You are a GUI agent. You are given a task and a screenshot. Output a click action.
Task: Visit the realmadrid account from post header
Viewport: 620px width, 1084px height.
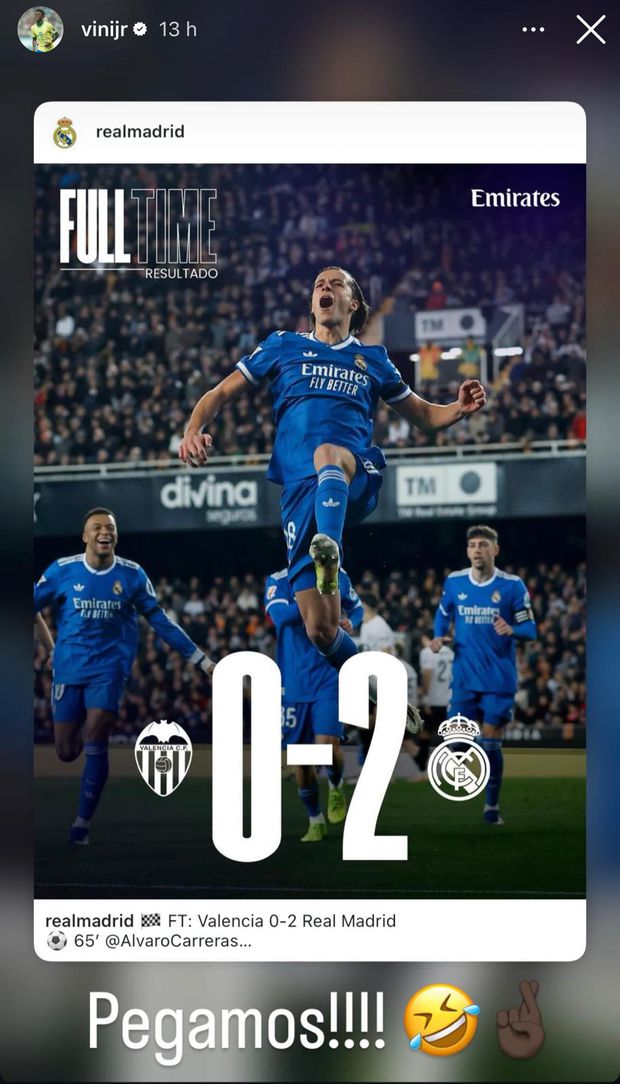(x=139, y=132)
